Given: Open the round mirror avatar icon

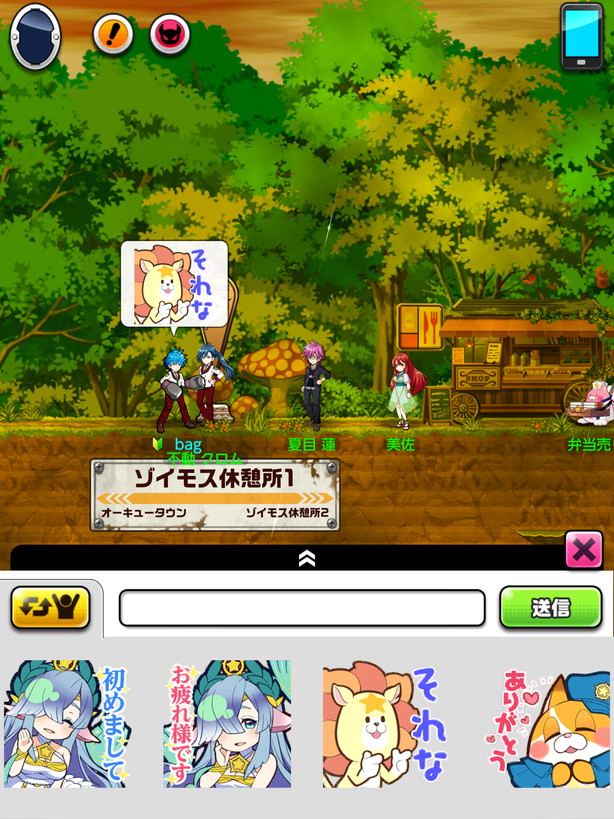Looking at the screenshot, I should (35, 36).
